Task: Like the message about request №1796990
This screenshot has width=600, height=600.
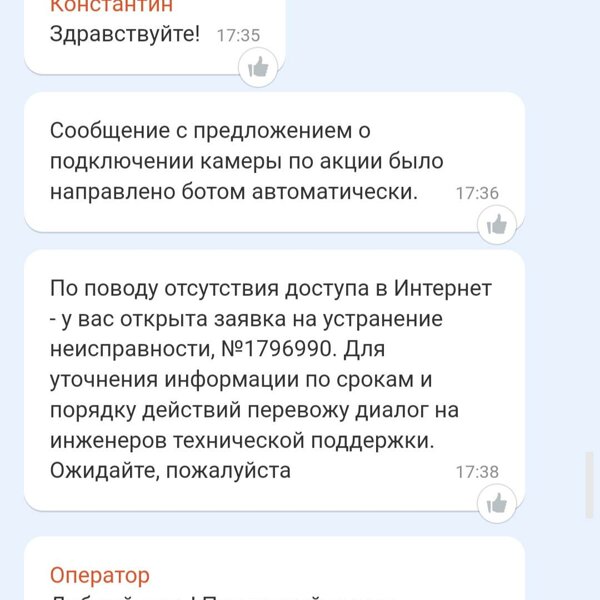Action: [497, 503]
